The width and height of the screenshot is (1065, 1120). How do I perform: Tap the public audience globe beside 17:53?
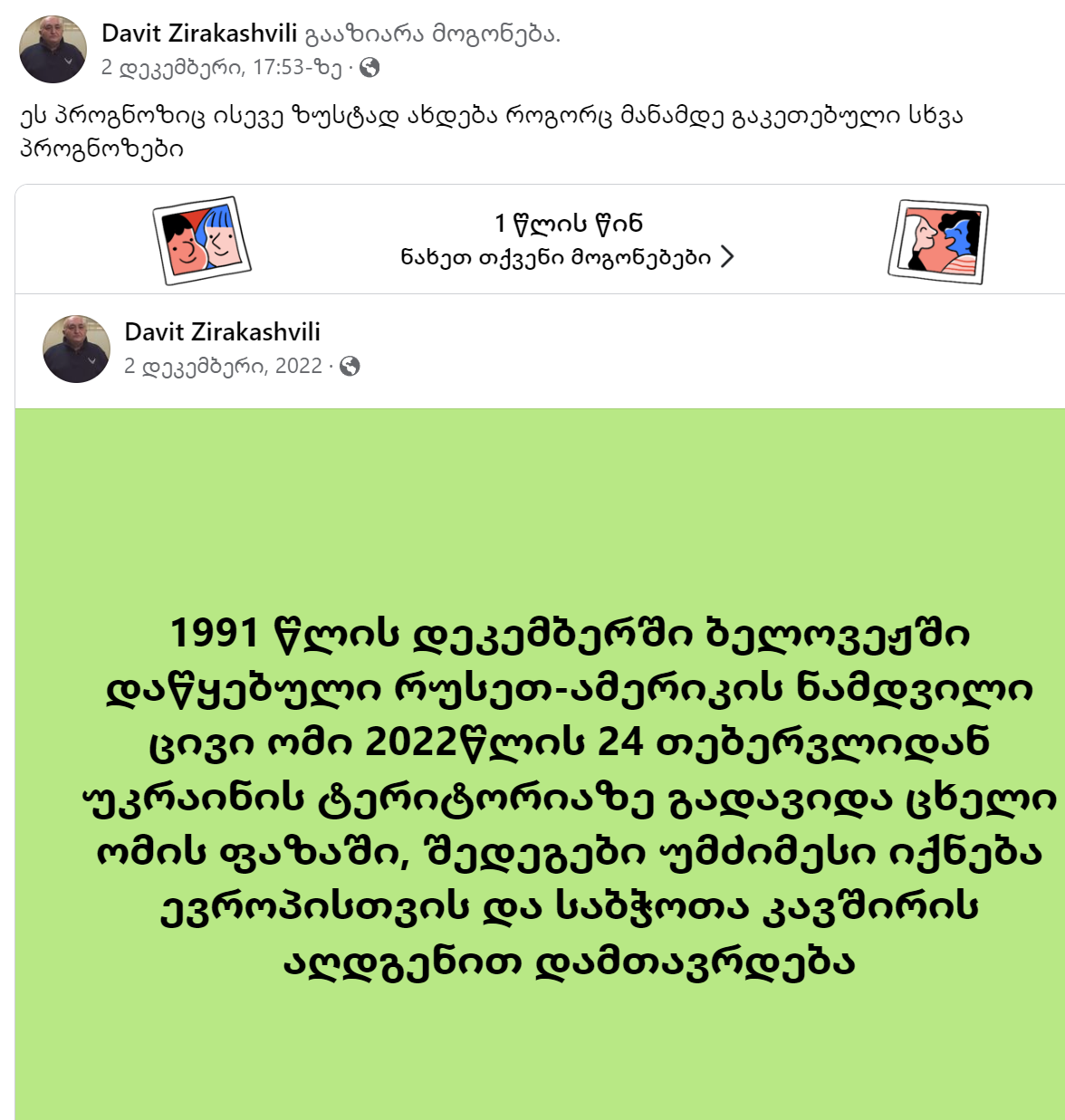(369, 67)
